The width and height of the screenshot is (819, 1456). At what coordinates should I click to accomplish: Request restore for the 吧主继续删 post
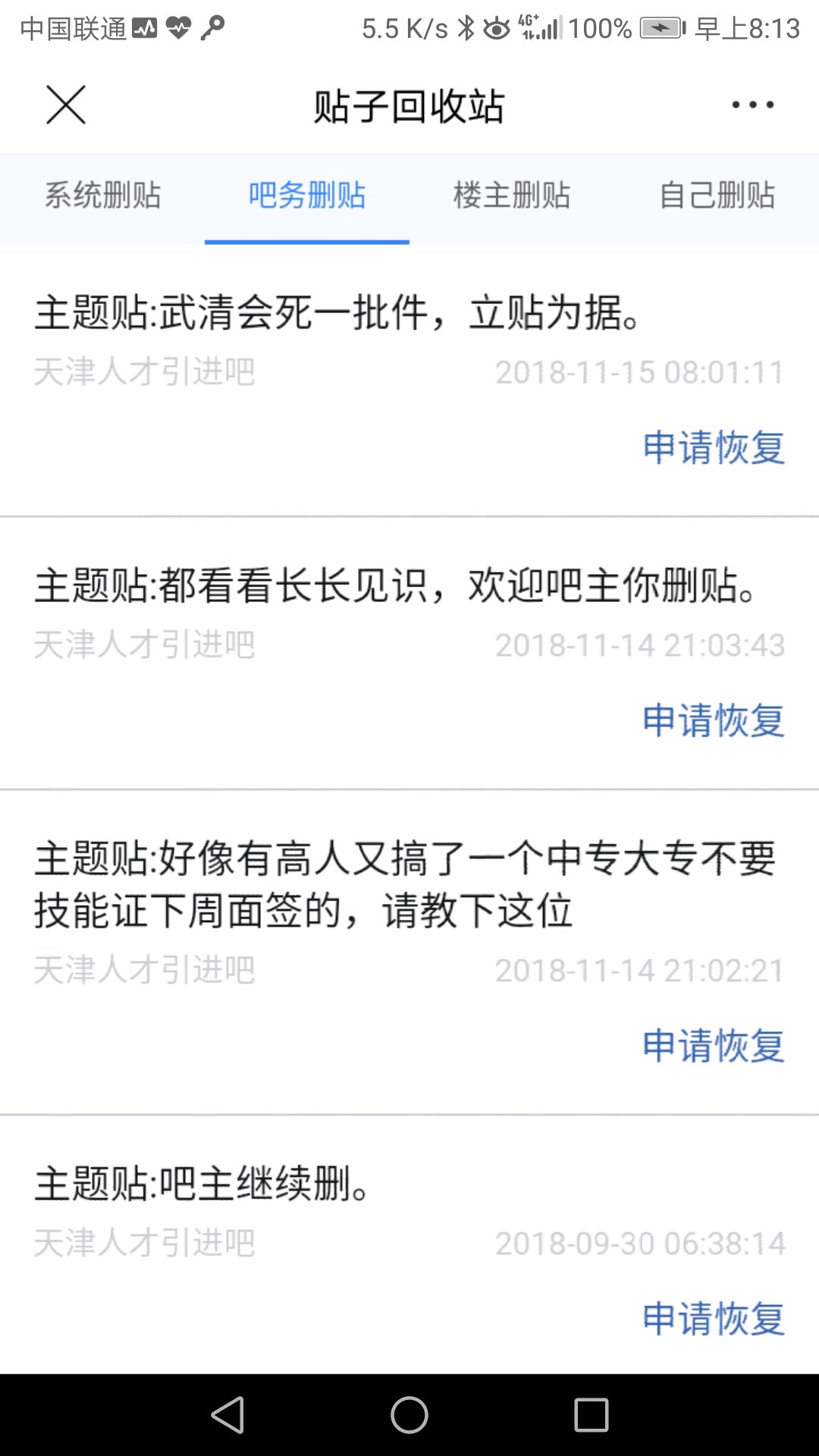point(713,1318)
